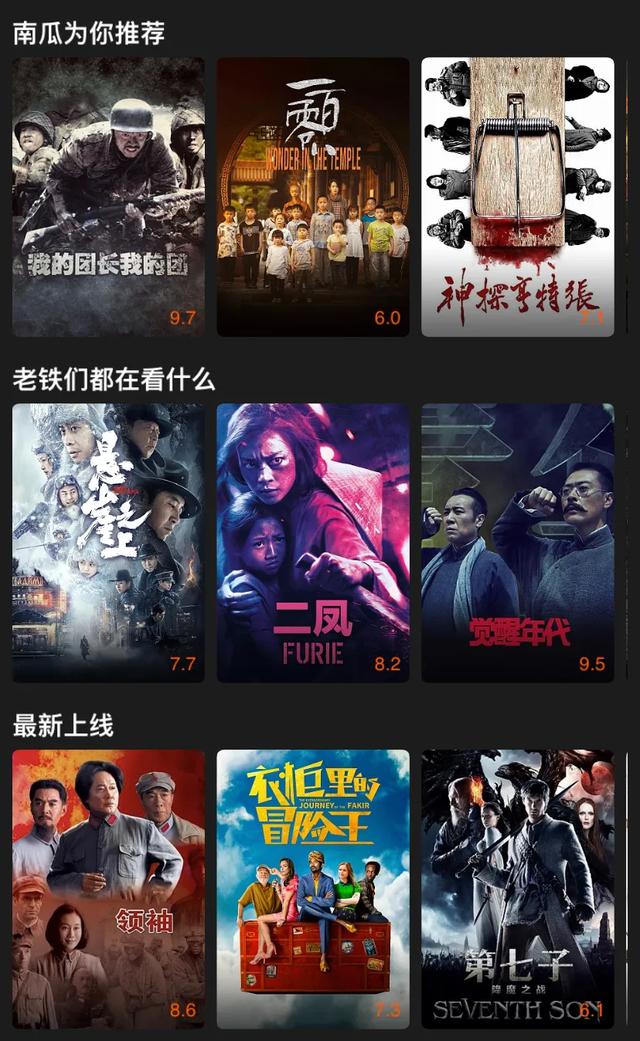Choose the 衣柜里的冒险王 movie

click(313, 889)
